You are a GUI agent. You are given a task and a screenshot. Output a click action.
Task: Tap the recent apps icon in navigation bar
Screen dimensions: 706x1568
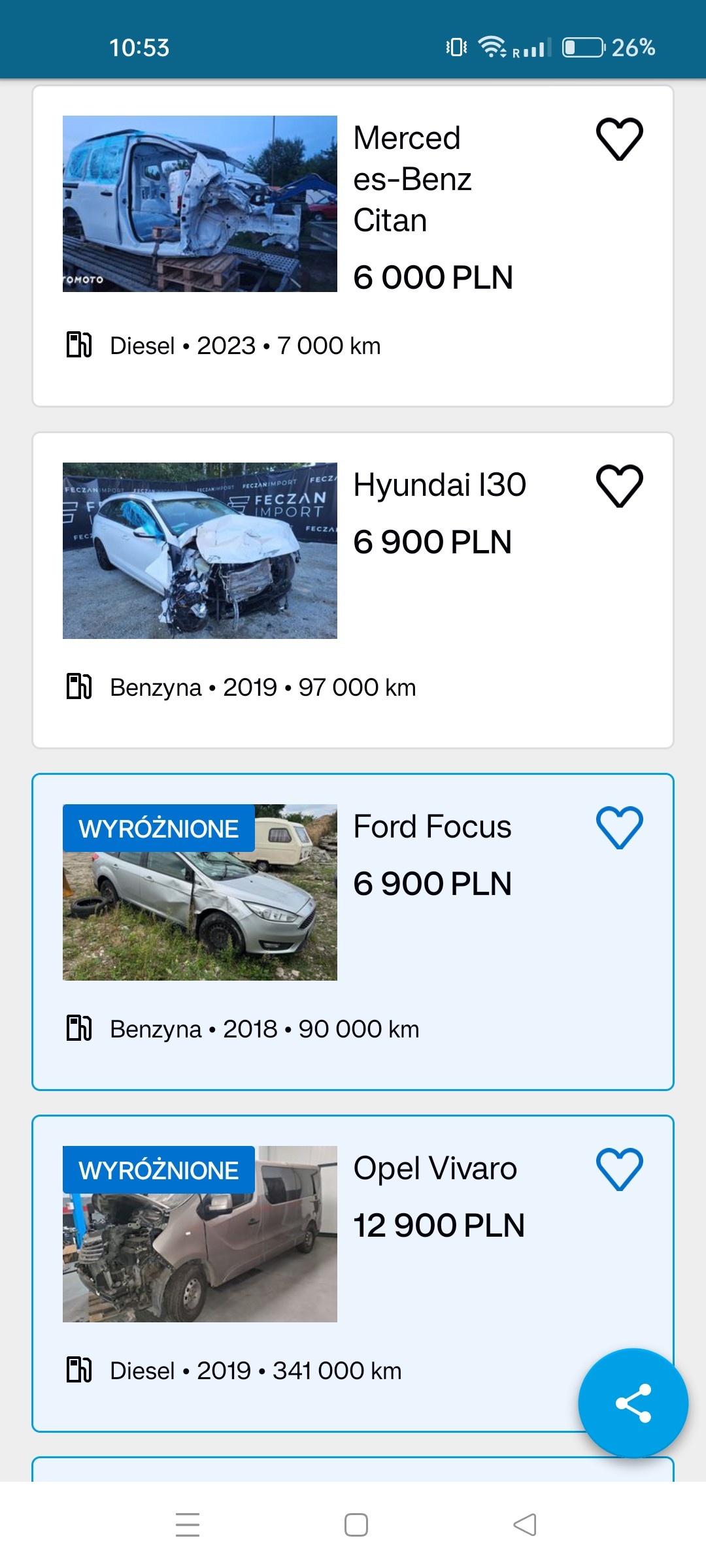[x=188, y=1524]
